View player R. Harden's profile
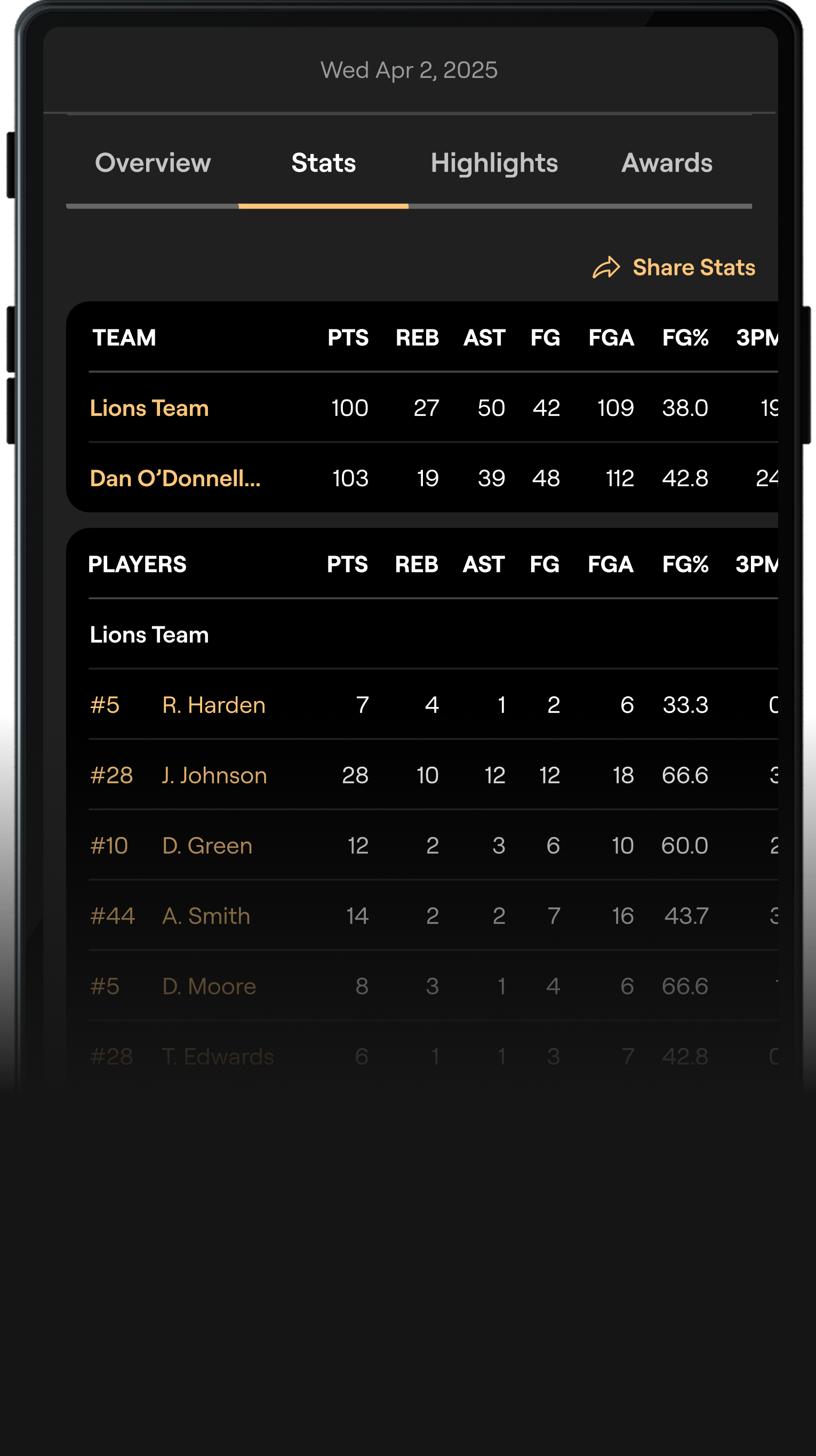Viewport: 816px width, 1456px height. click(213, 705)
